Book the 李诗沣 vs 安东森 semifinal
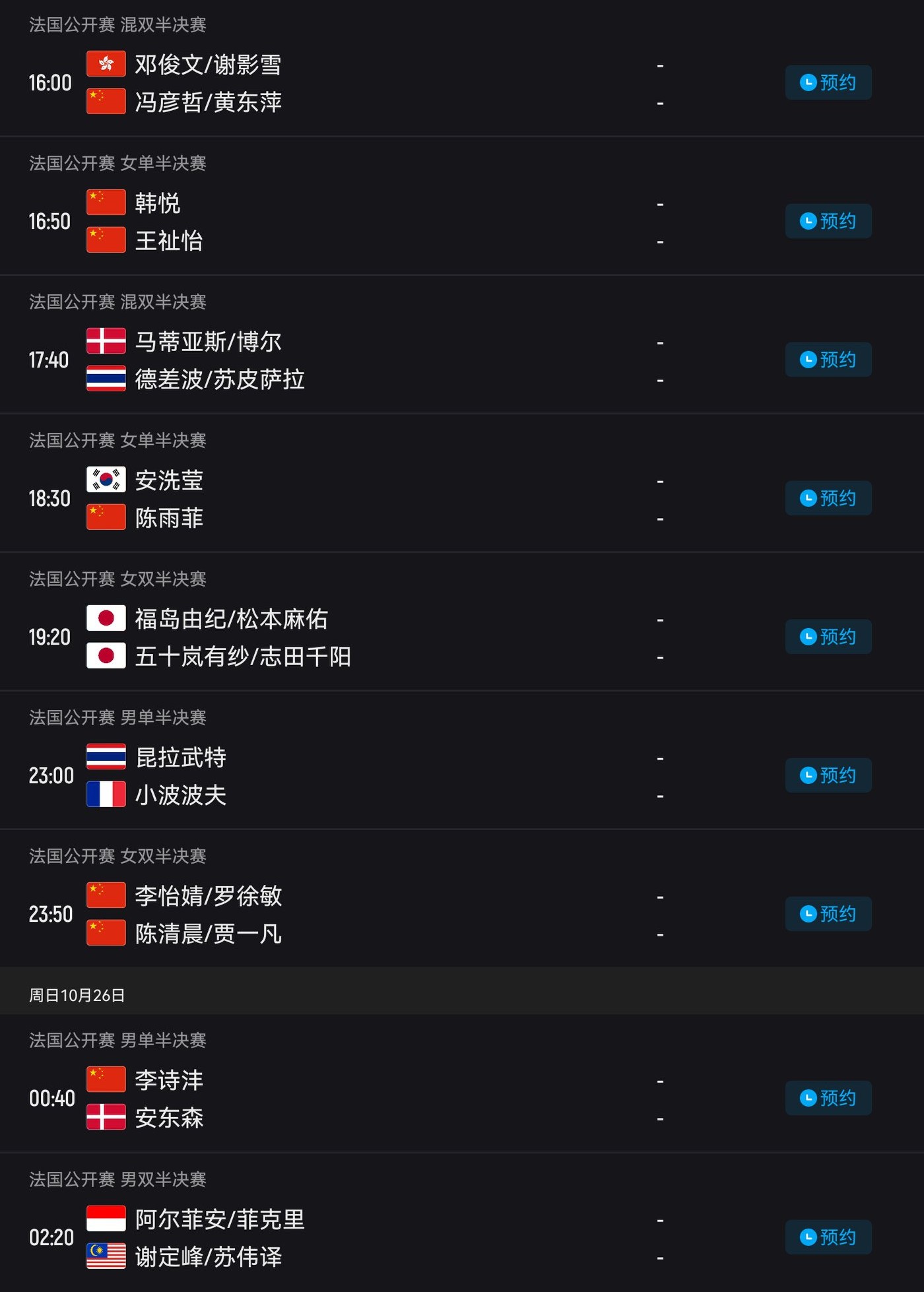 pos(828,1098)
